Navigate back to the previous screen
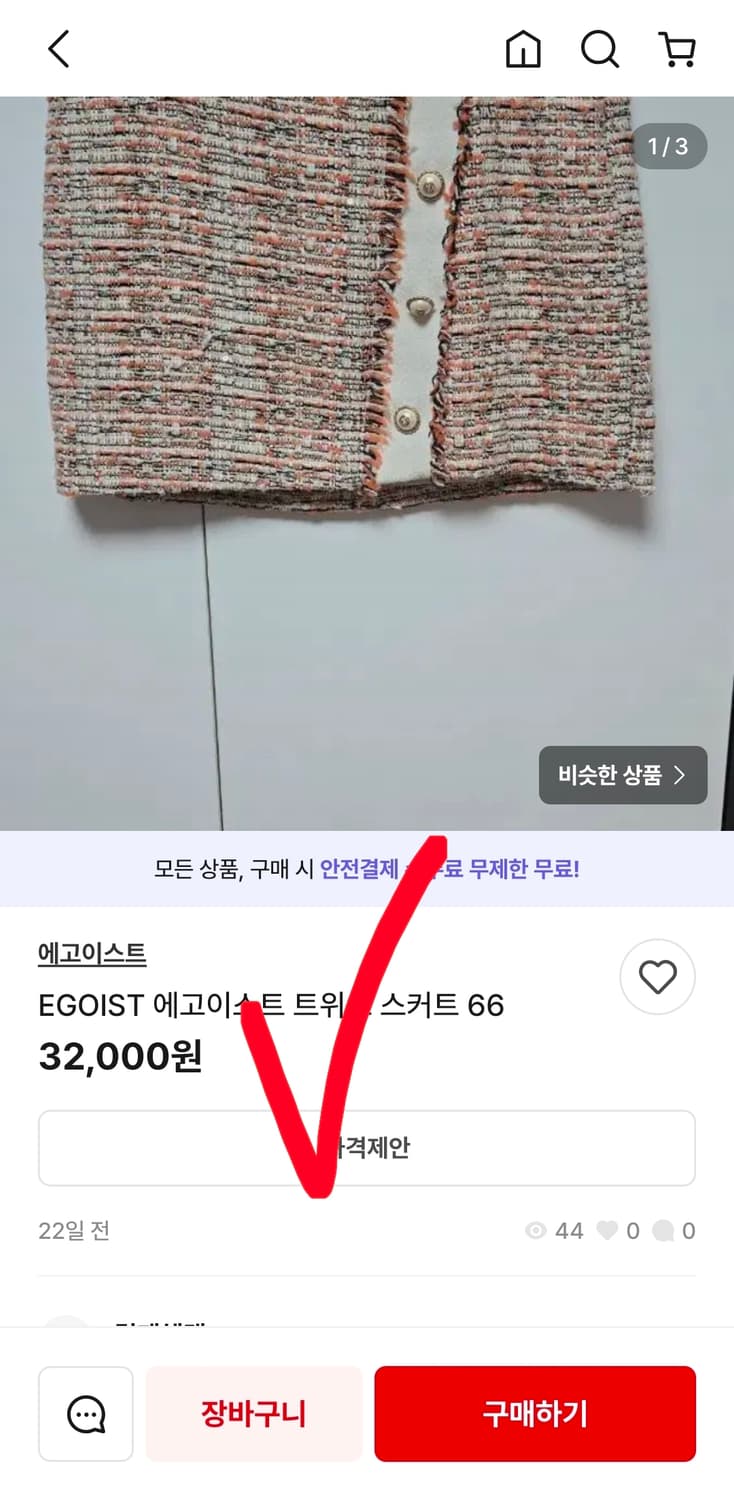 click(x=57, y=48)
